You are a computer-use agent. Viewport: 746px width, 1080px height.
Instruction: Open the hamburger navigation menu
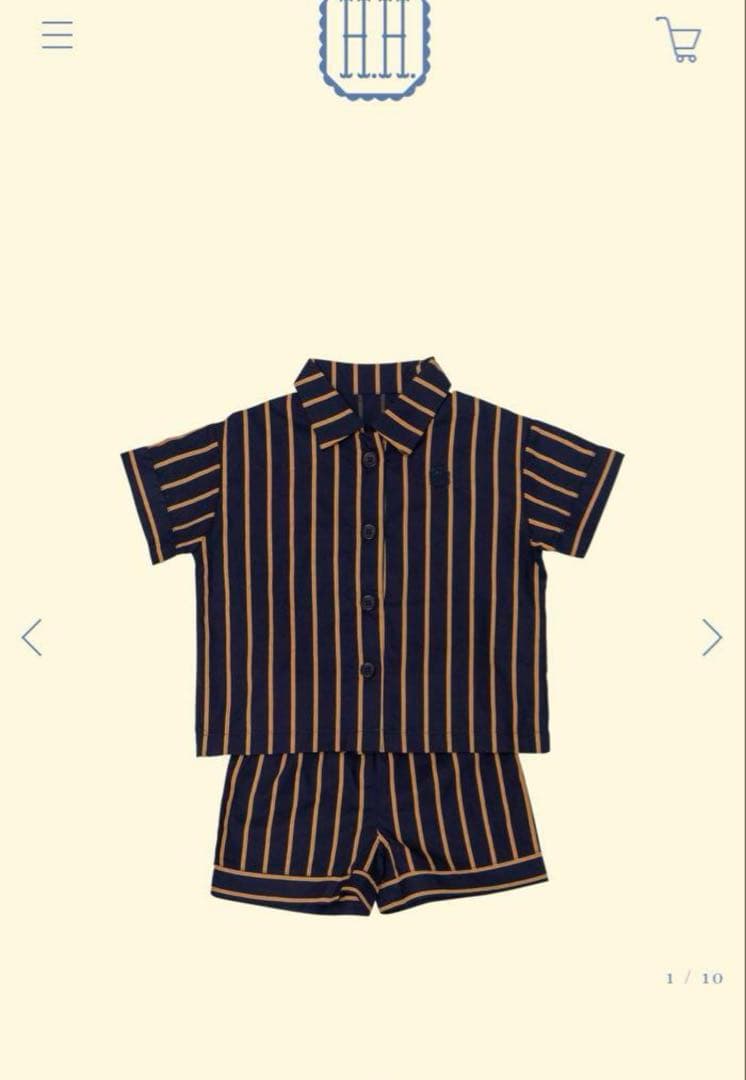[x=57, y=36]
